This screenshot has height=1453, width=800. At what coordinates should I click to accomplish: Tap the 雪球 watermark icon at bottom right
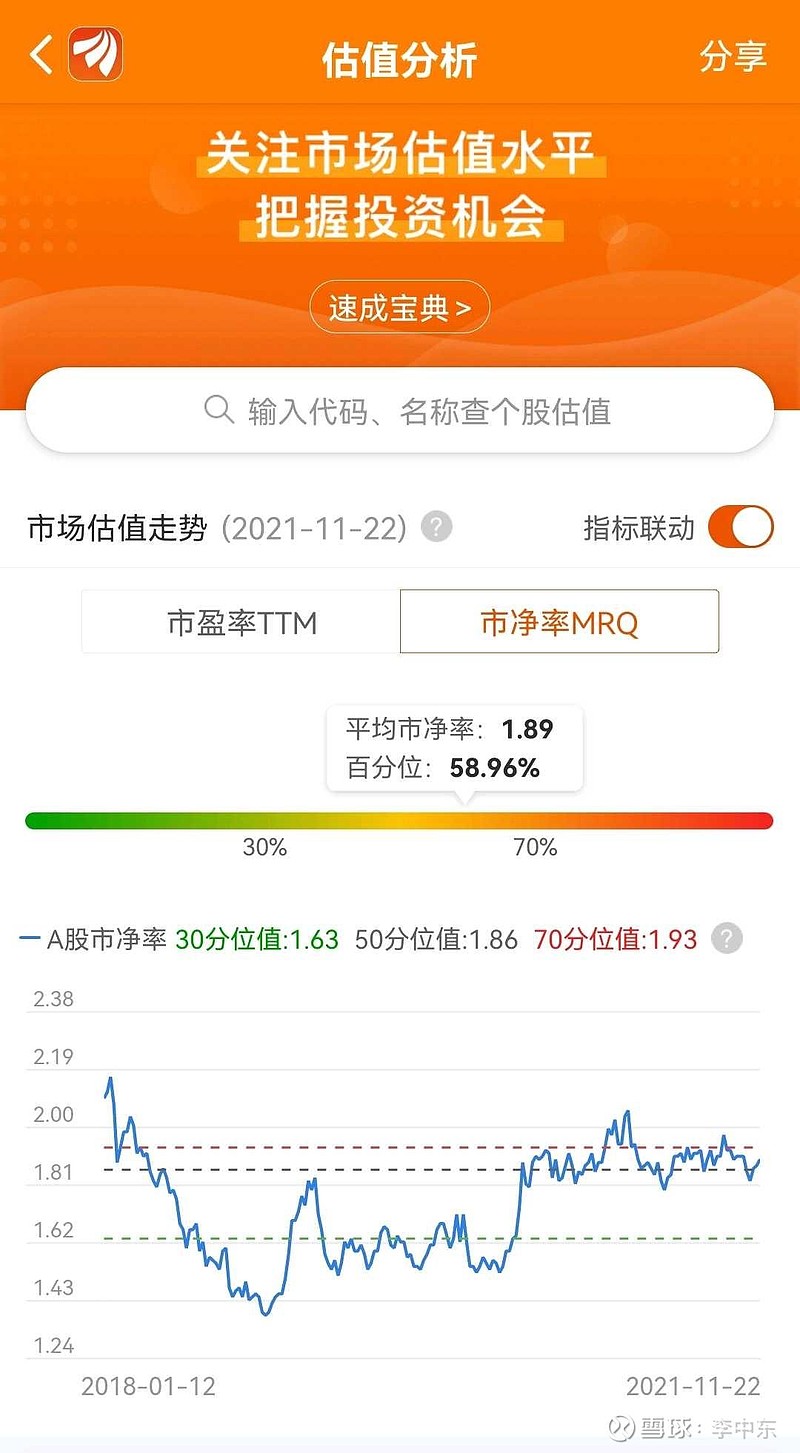622,1427
